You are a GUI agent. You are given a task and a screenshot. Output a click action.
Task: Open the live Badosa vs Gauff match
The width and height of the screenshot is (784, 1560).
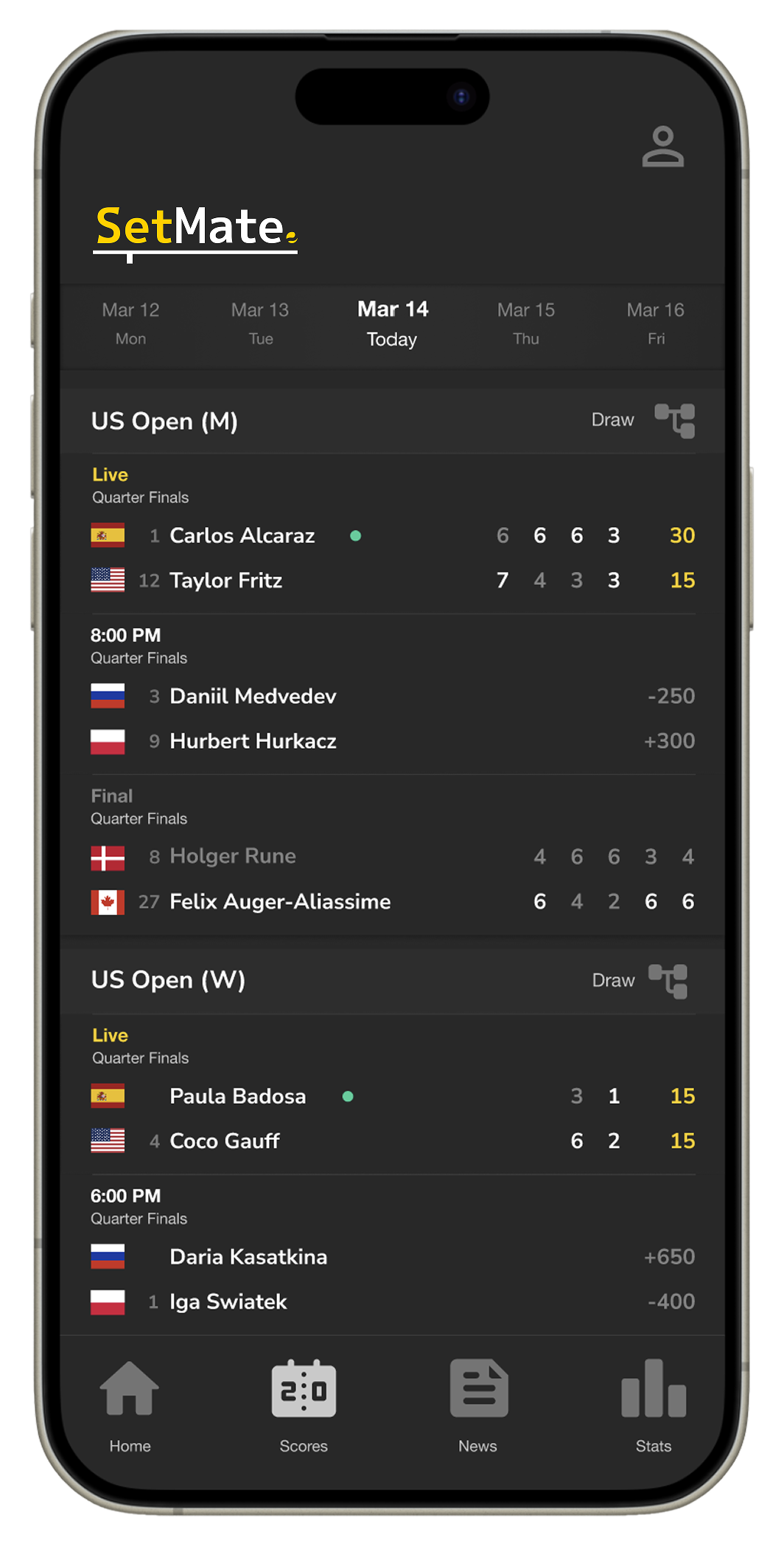[392, 1119]
